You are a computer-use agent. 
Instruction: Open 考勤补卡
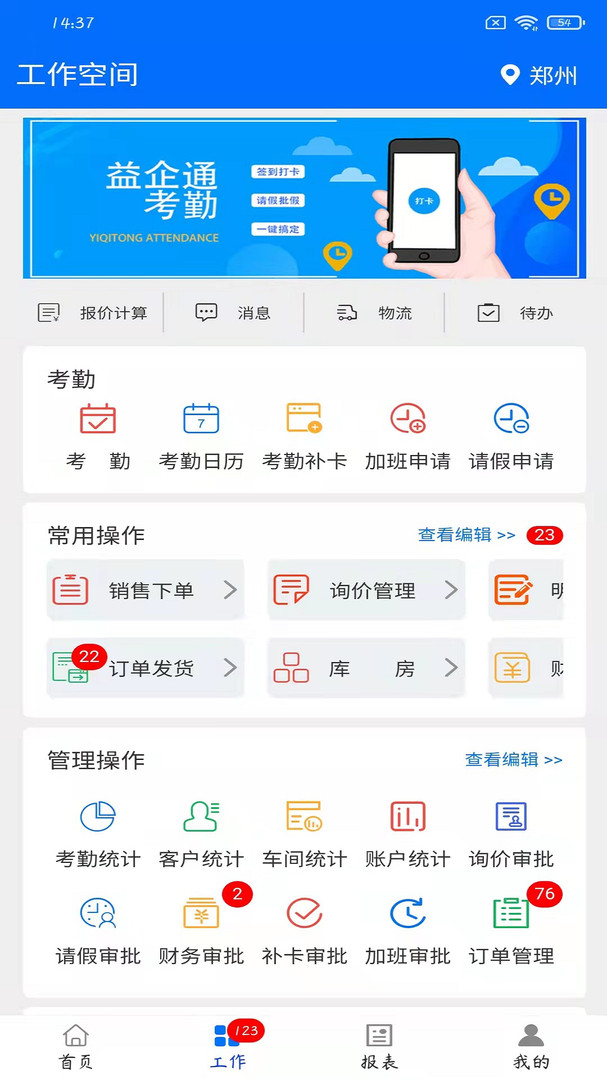(305, 437)
